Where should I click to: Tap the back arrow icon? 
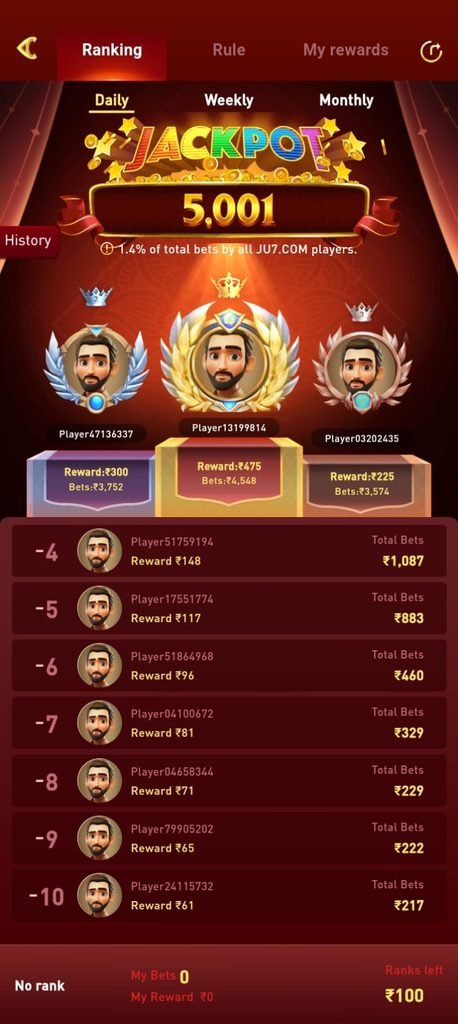click(27, 48)
